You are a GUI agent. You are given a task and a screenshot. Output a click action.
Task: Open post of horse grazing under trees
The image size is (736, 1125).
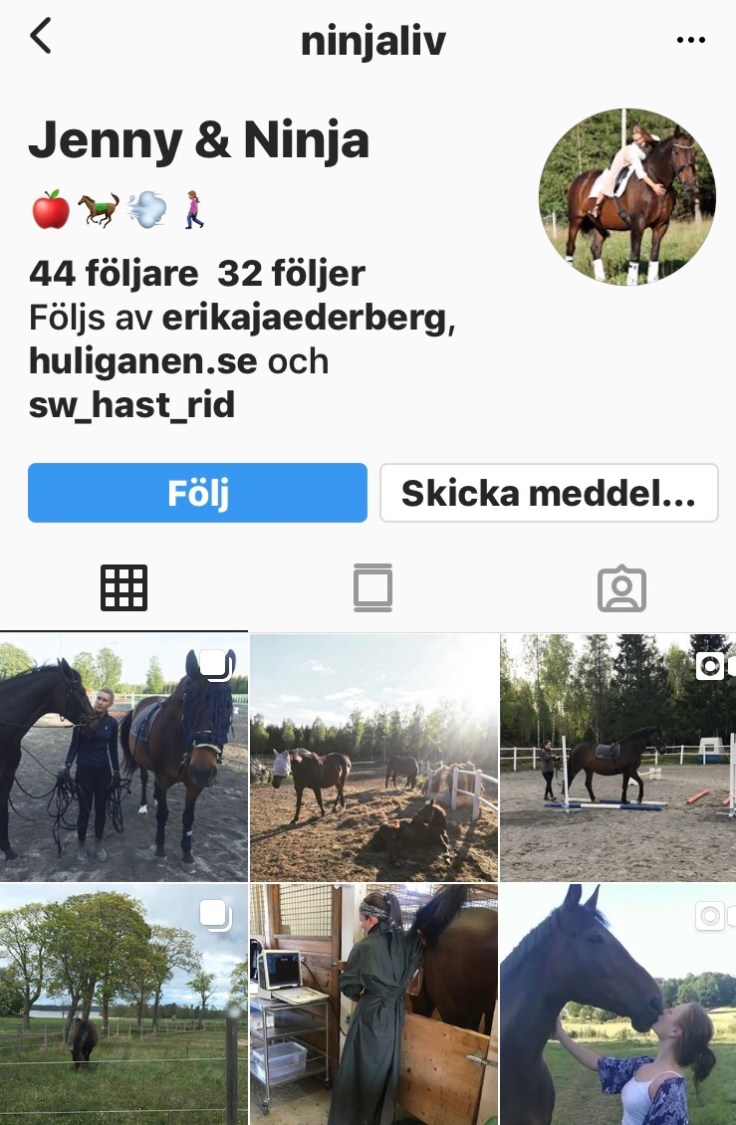click(x=124, y=1005)
